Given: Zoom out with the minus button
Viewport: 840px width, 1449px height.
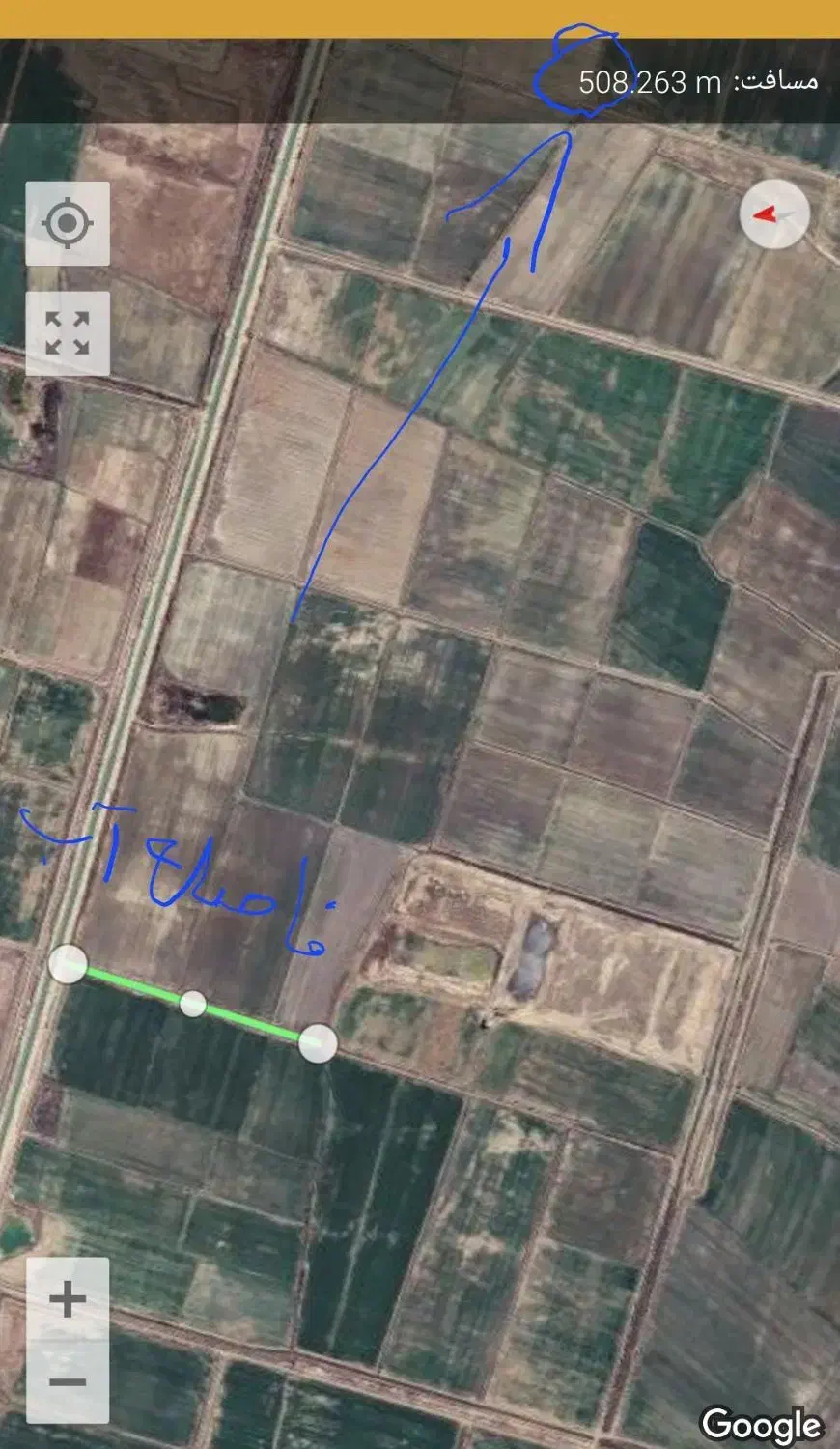Looking at the screenshot, I should [67, 1382].
